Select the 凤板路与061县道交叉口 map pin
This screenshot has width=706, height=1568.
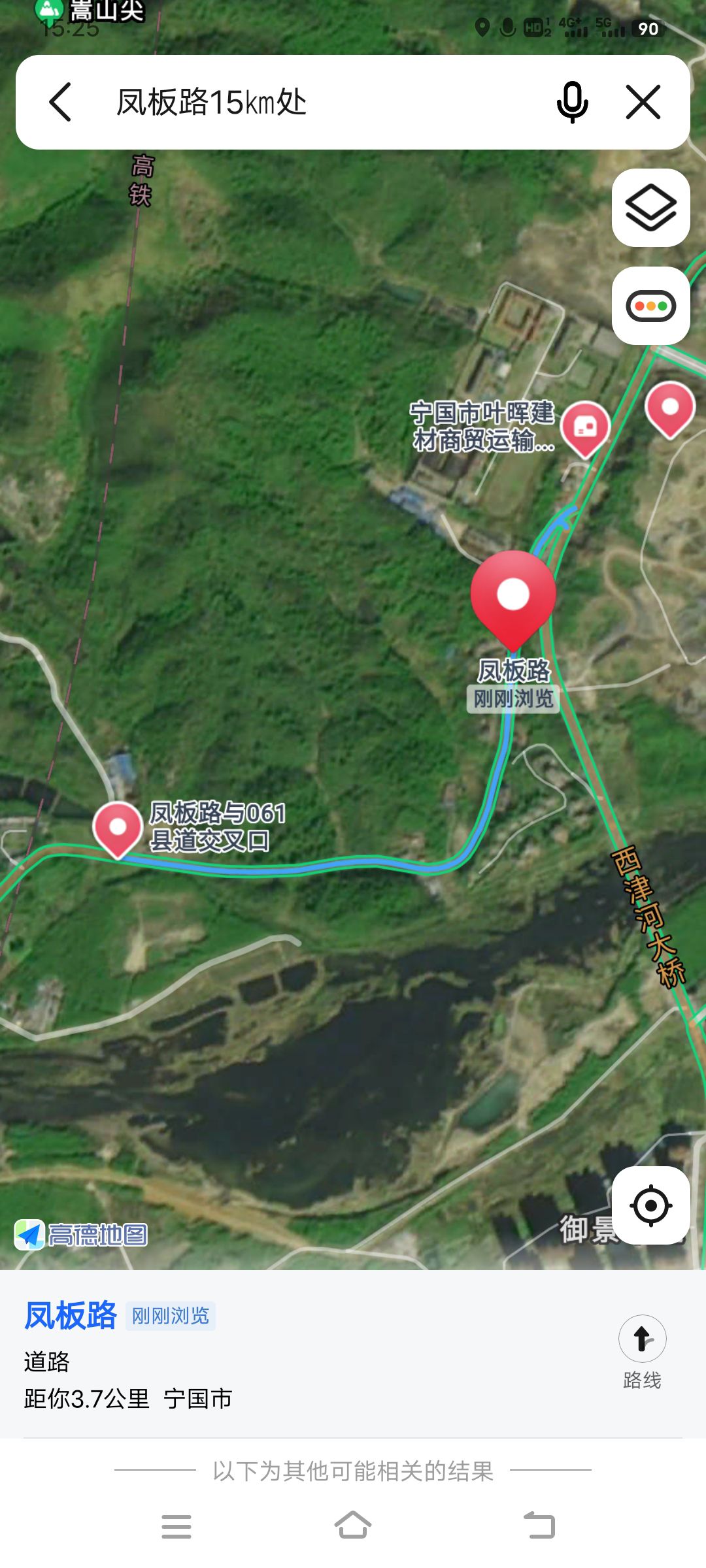click(x=118, y=828)
